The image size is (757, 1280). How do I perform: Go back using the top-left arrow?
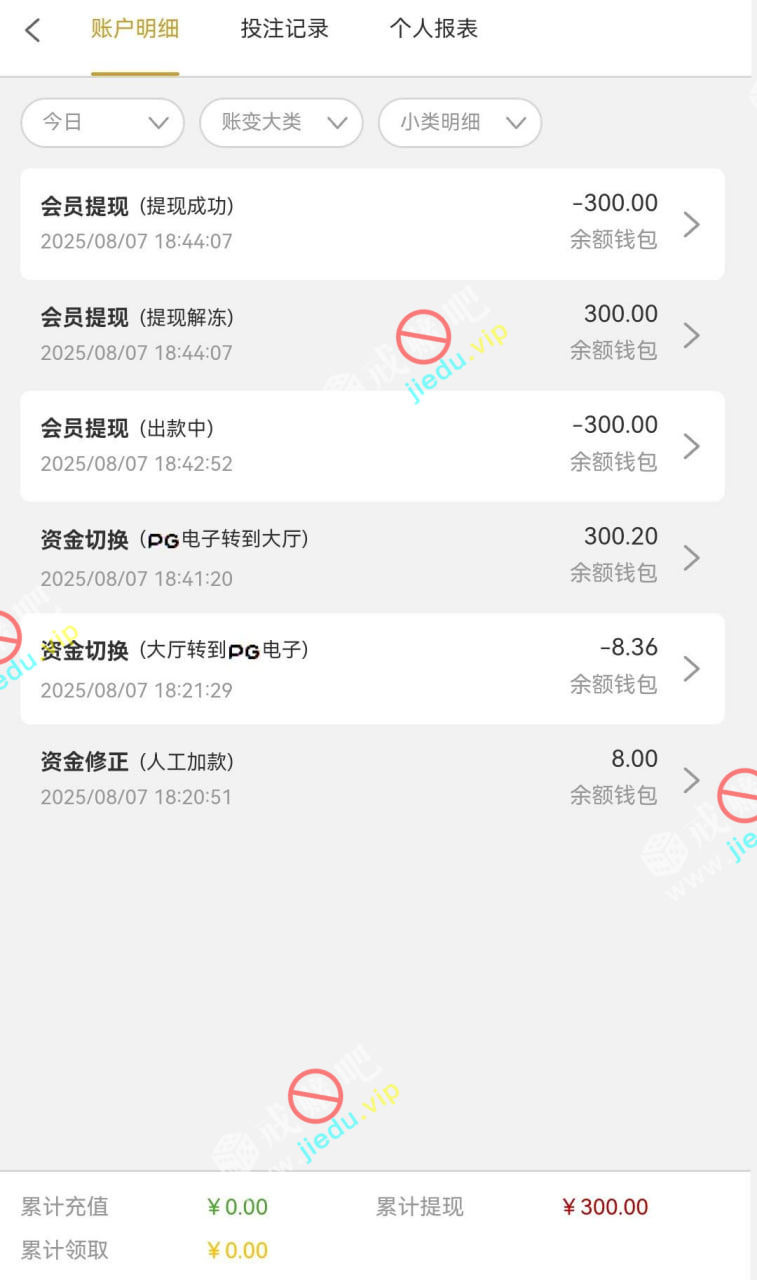click(33, 30)
